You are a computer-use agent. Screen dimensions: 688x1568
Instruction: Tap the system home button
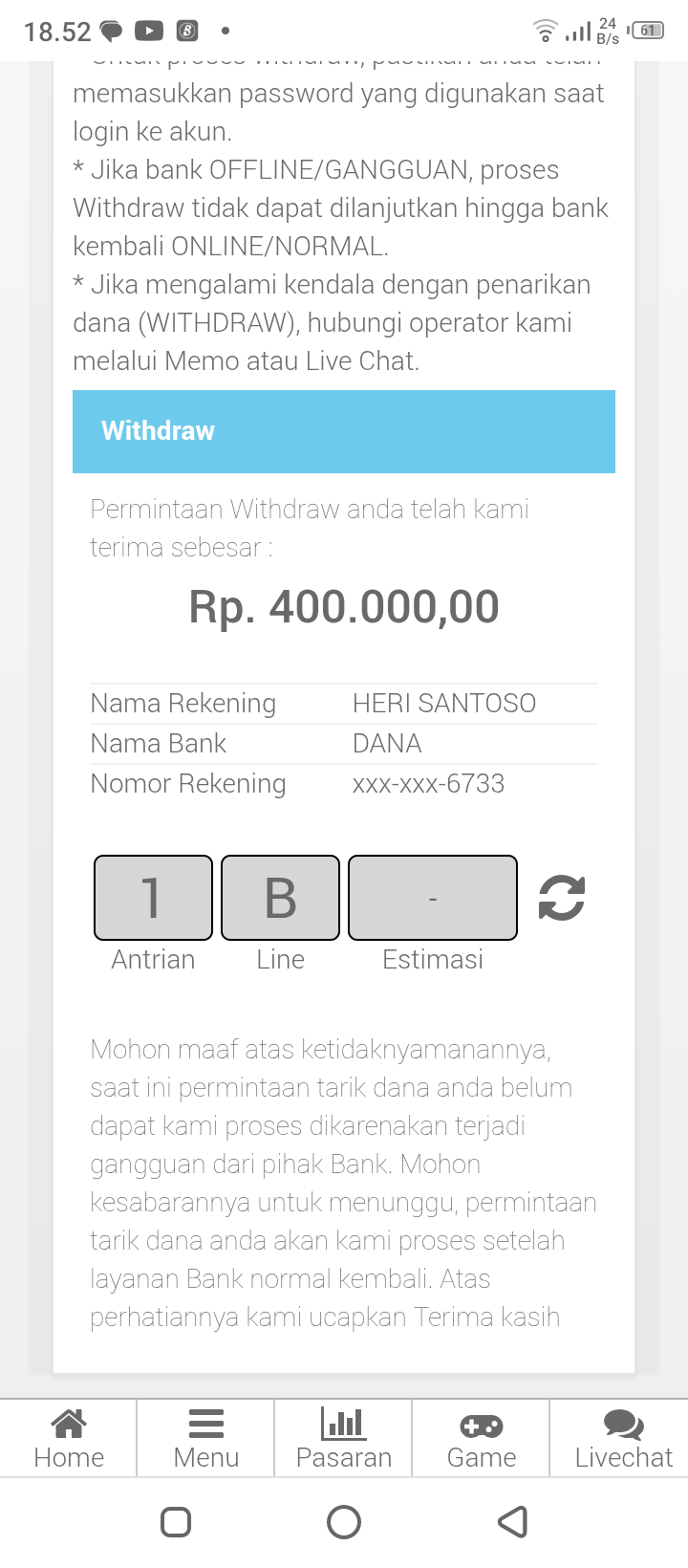pos(344,1521)
